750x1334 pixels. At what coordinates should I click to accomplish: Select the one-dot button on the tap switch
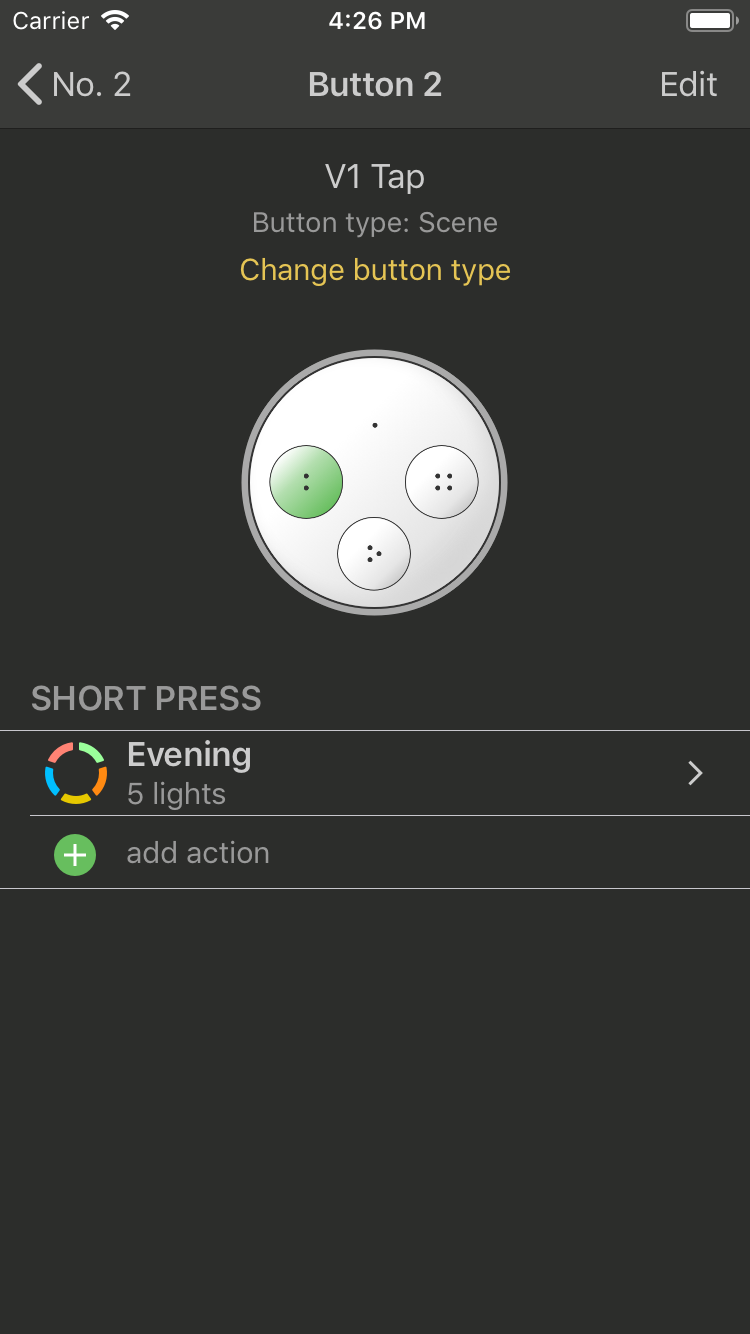[375, 425]
